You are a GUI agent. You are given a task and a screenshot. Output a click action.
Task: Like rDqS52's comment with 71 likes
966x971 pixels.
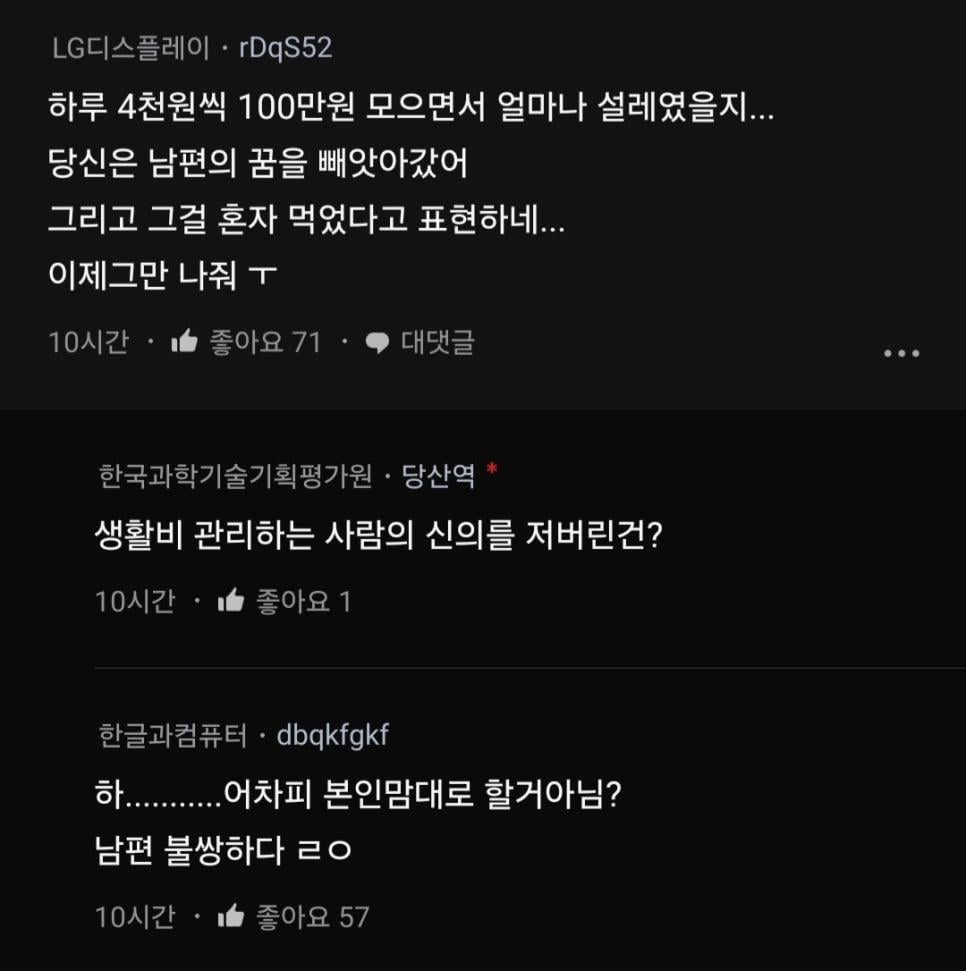[185, 343]
